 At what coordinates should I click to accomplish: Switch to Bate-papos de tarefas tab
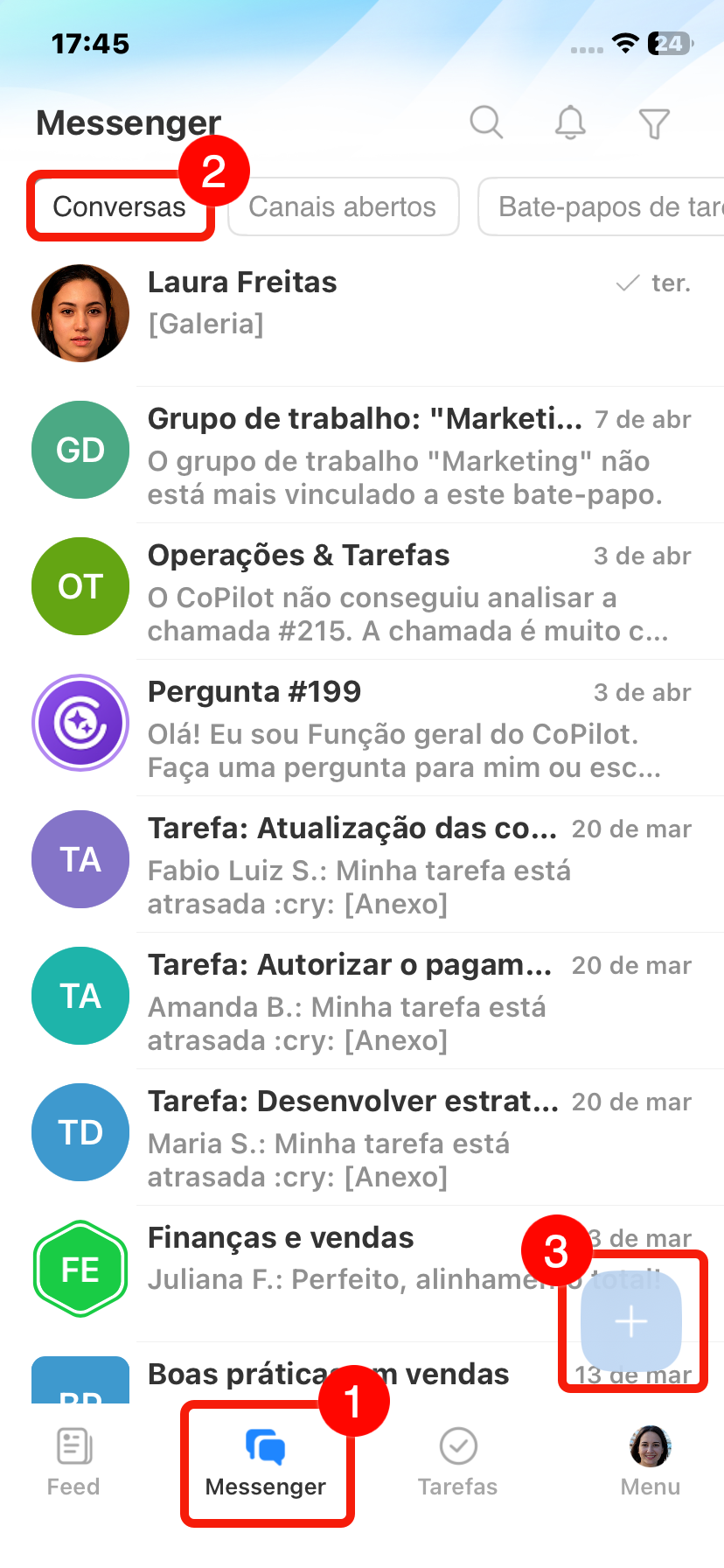(603, 207)
